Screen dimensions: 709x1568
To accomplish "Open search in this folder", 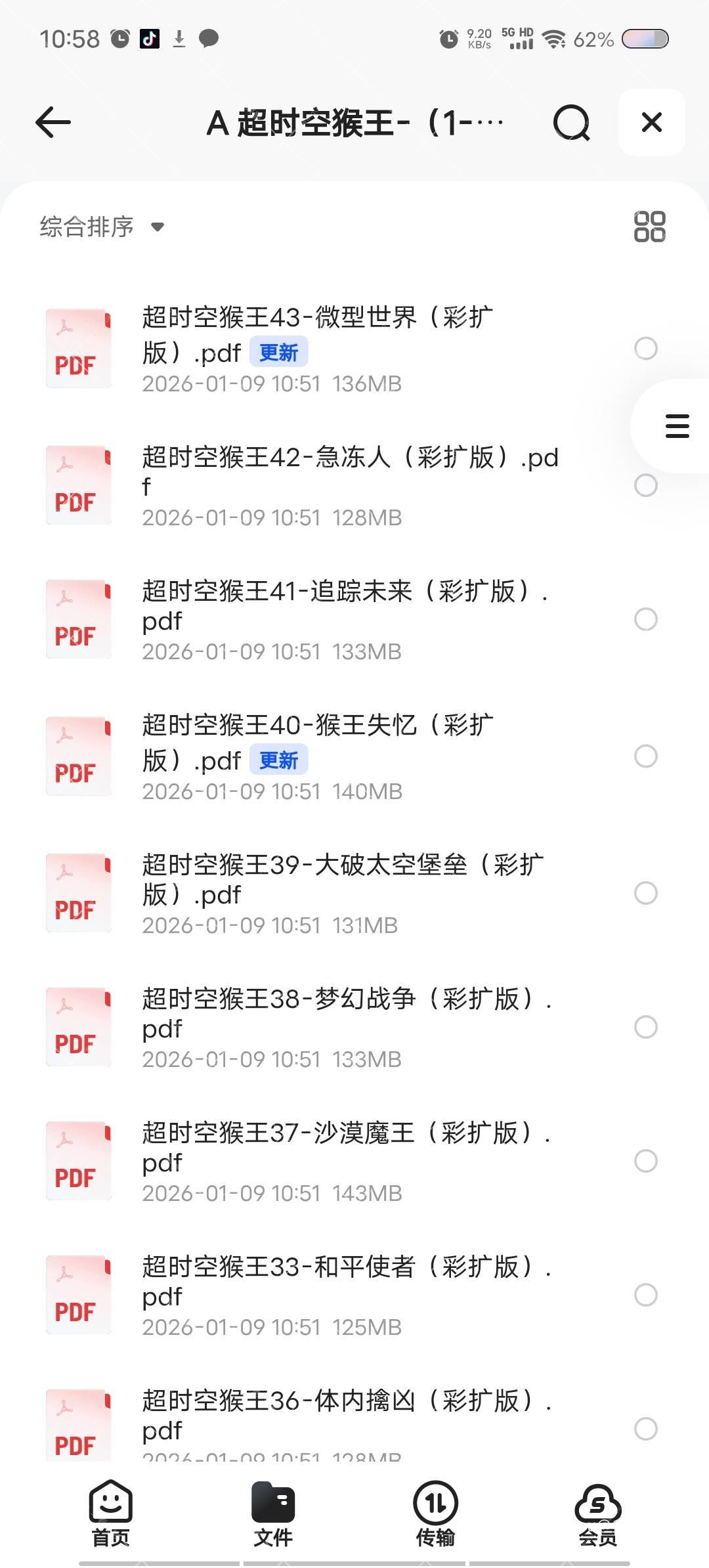I will (x=571, y=123).
